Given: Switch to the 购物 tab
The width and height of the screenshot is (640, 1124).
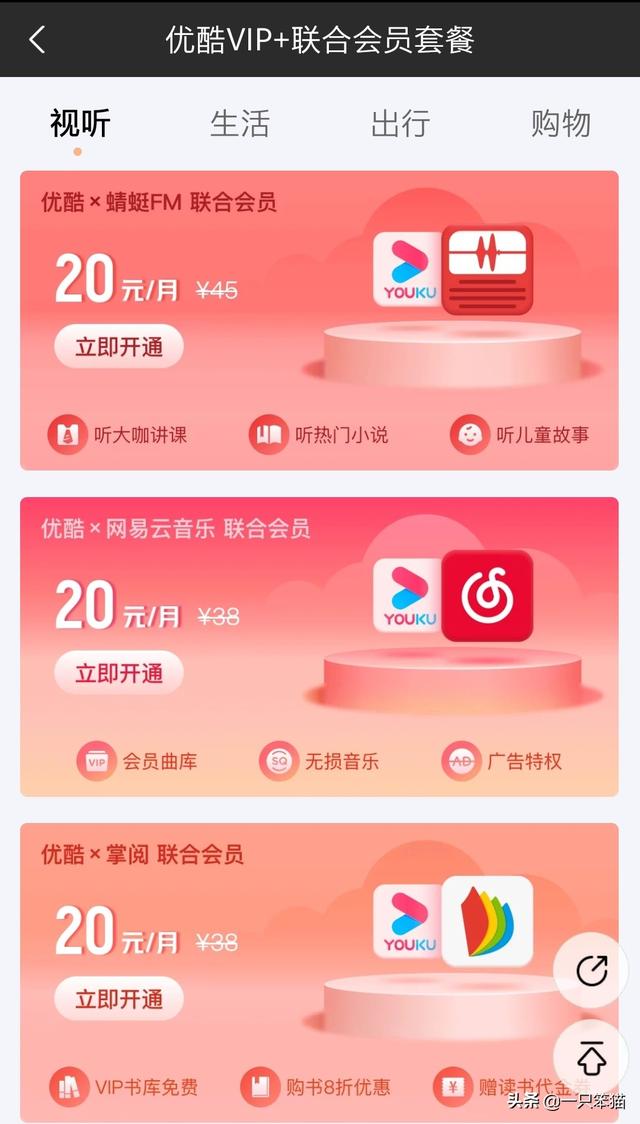Looking at the screenshot, I should [x=561, y=123].
